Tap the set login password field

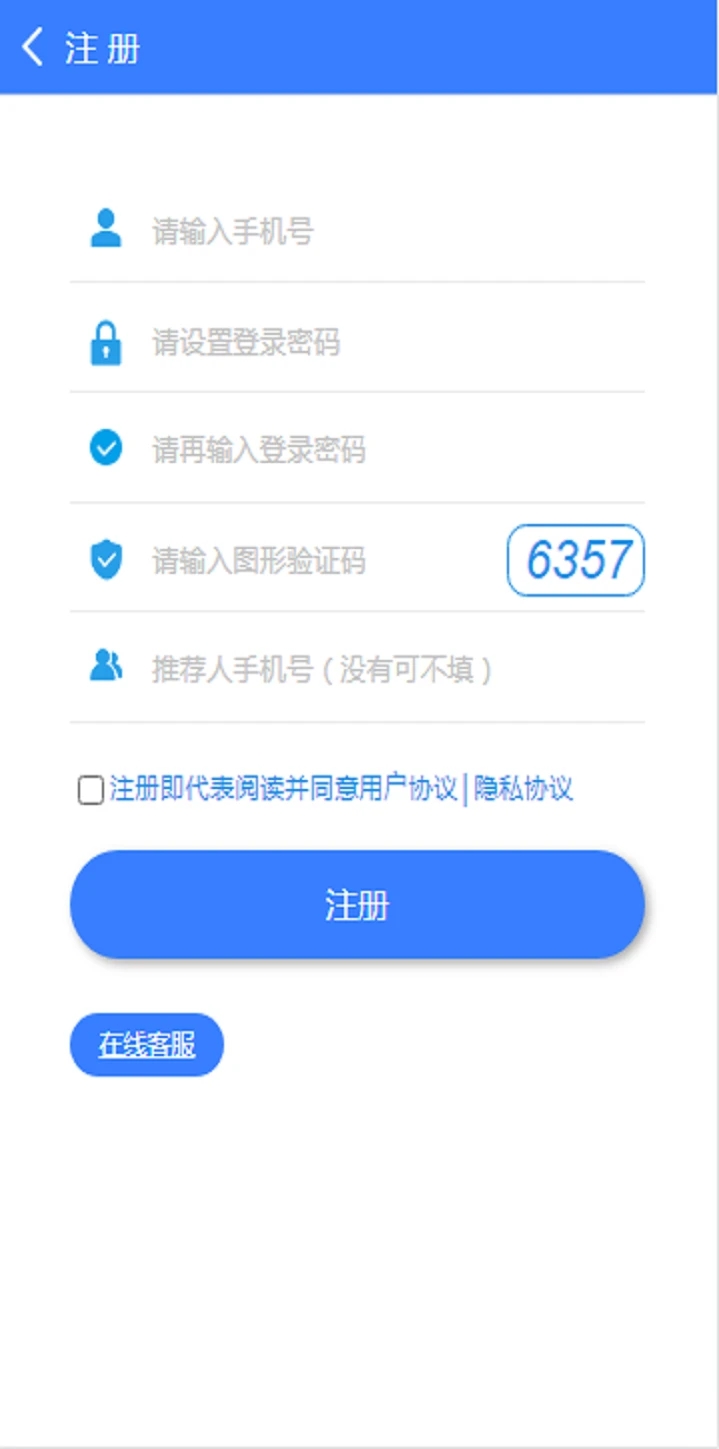tap(390, 343)
